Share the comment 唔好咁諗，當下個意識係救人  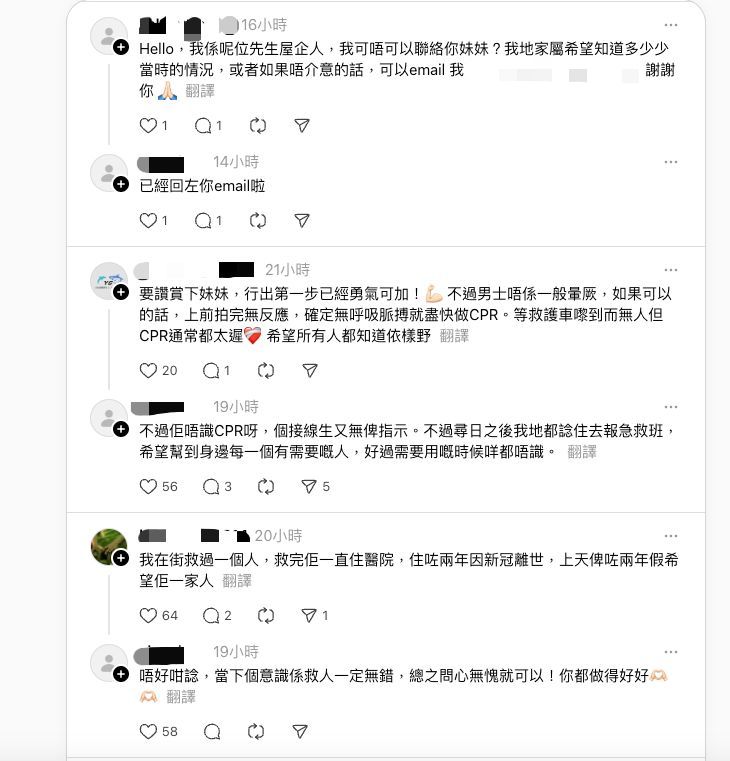pyautogui.click(x=301, y=731)
